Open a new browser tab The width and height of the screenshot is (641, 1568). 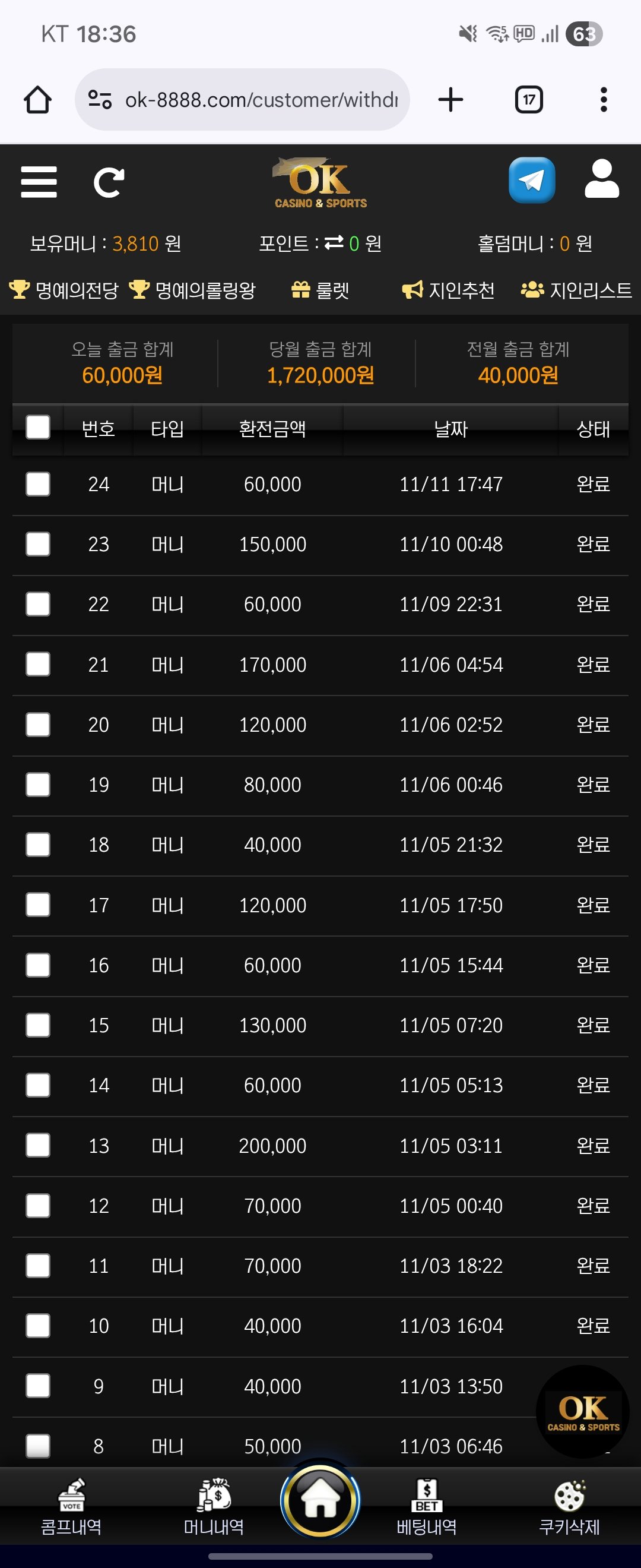tap(450, 100)
